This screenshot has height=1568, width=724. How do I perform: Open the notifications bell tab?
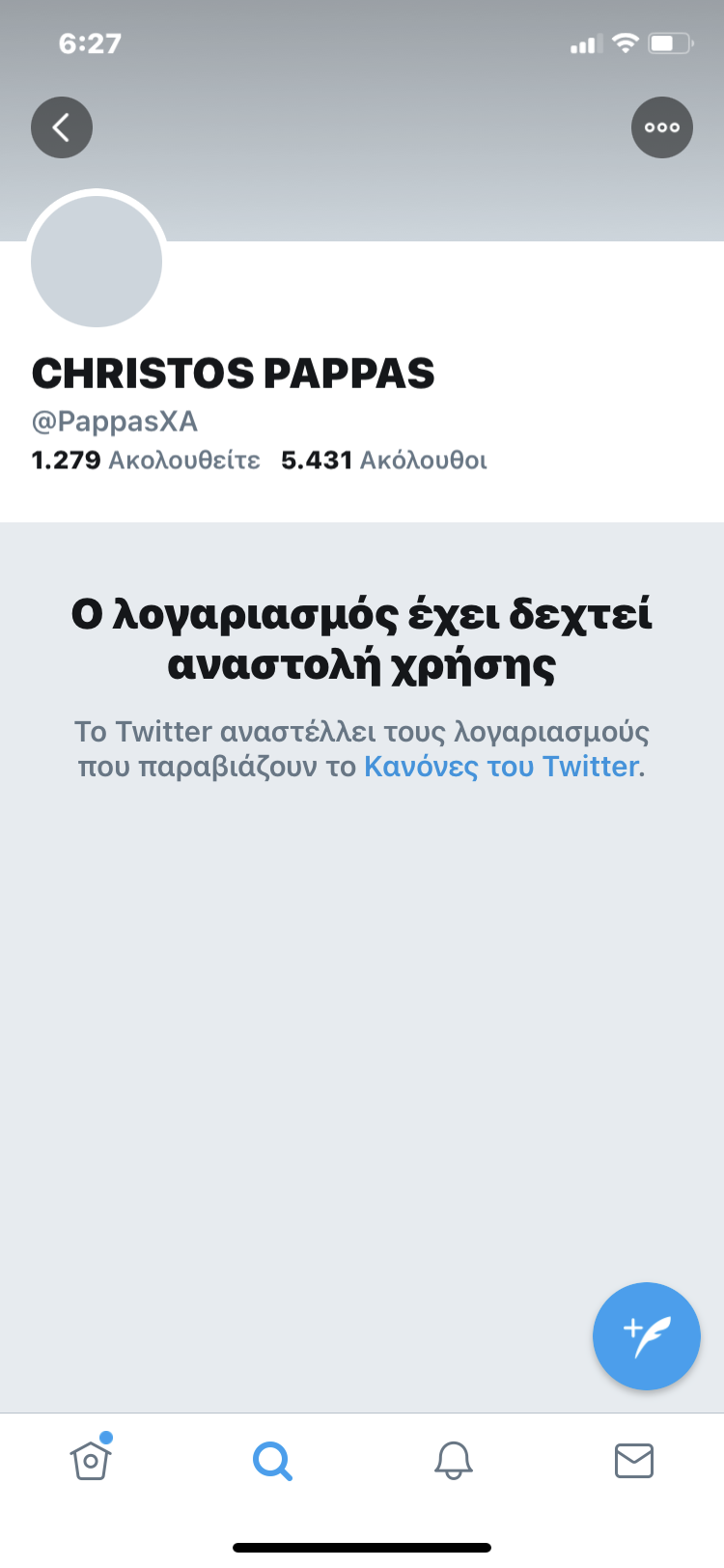point(453,1460)
